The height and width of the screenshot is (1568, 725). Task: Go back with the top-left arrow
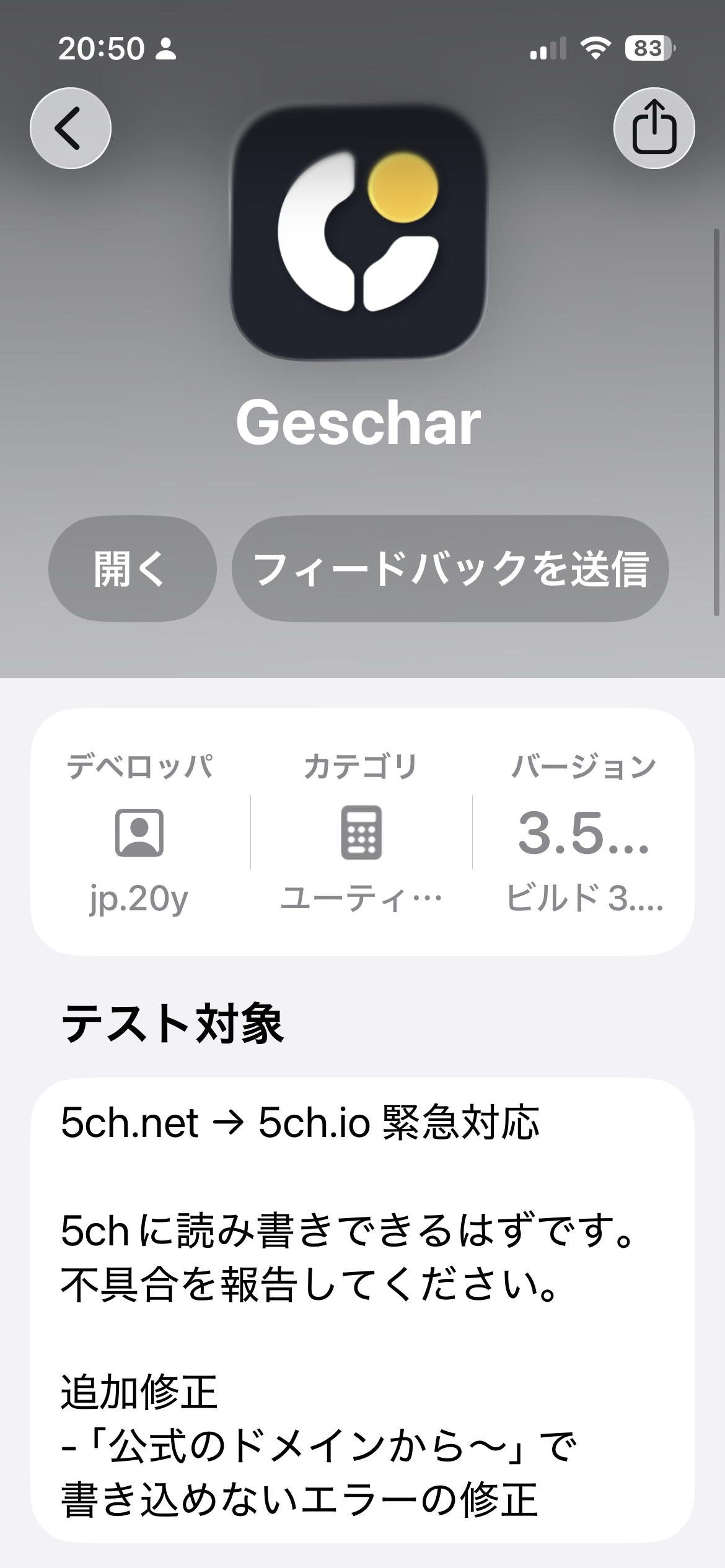click(71, 128)
